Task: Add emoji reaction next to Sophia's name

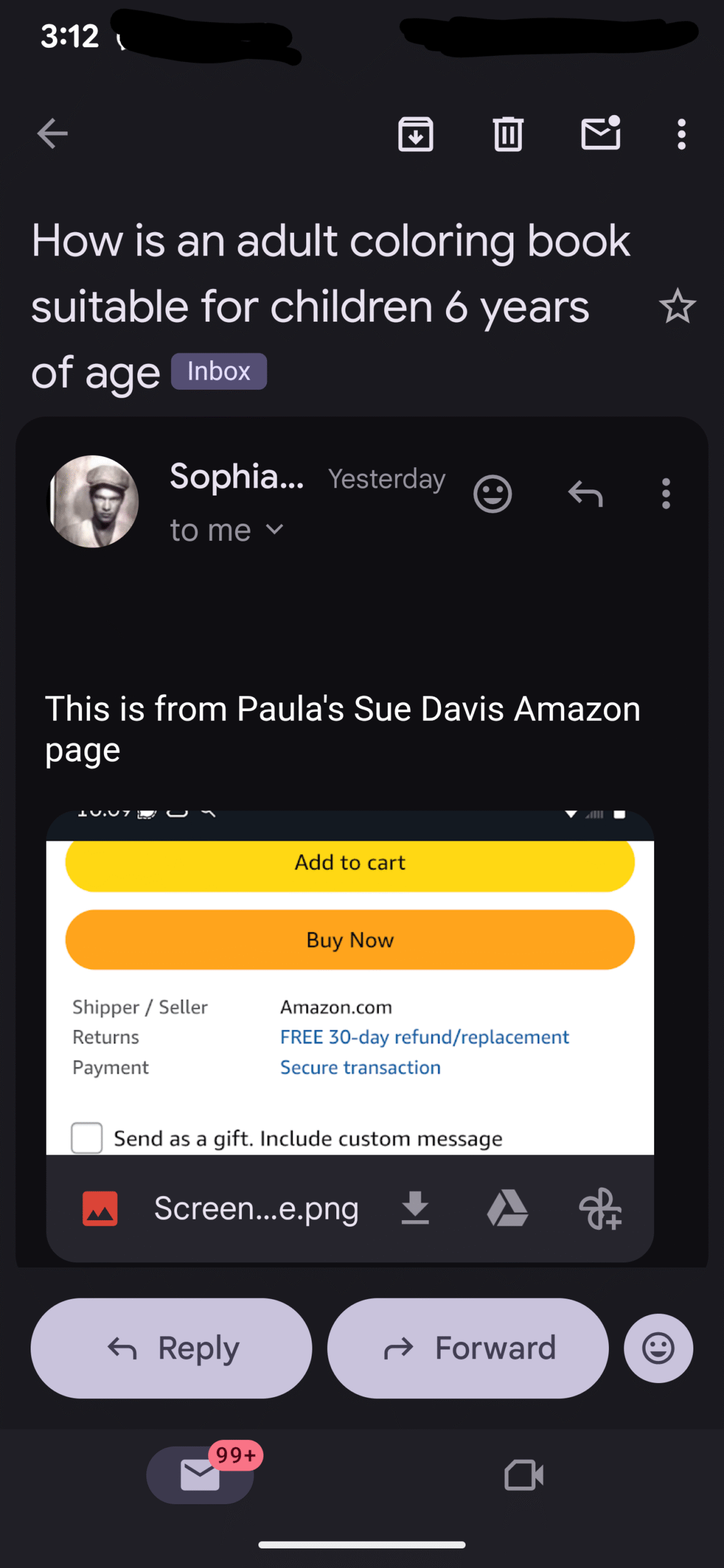Action: click(x=492, y=494)
